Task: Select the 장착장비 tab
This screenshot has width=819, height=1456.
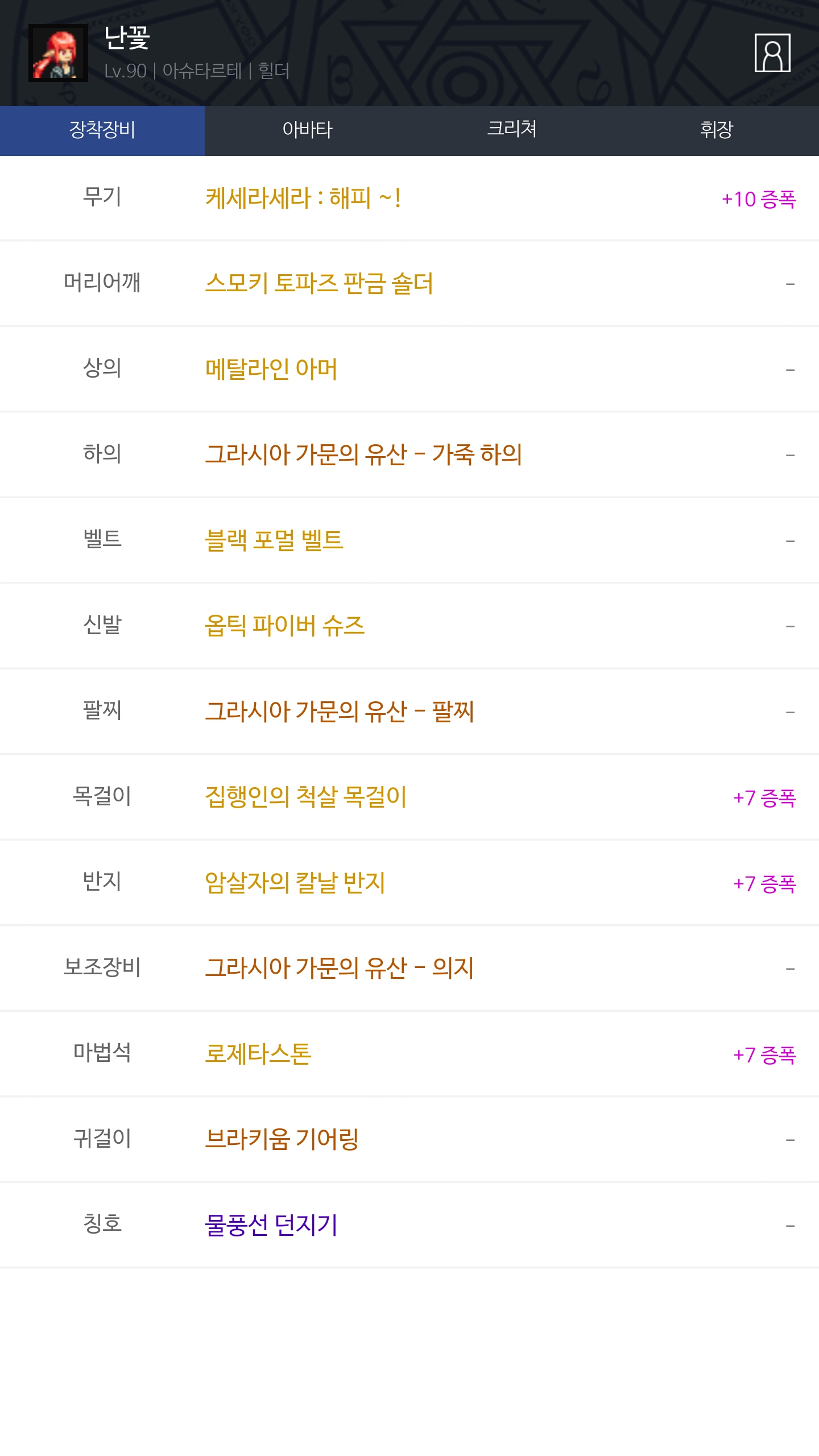Action: click(x=102, y=130)
